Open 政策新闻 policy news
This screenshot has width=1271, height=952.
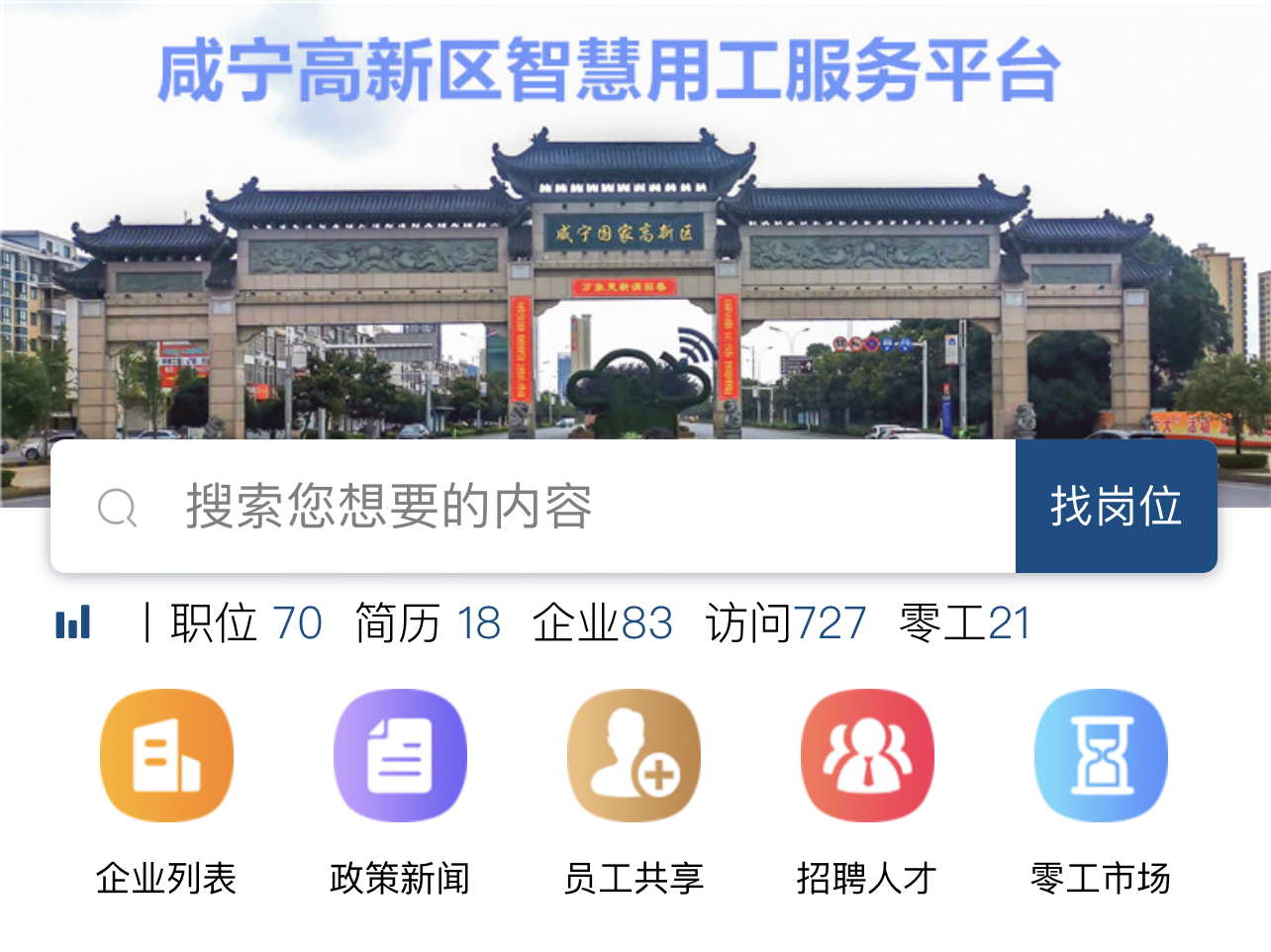(x=400, y=756)
